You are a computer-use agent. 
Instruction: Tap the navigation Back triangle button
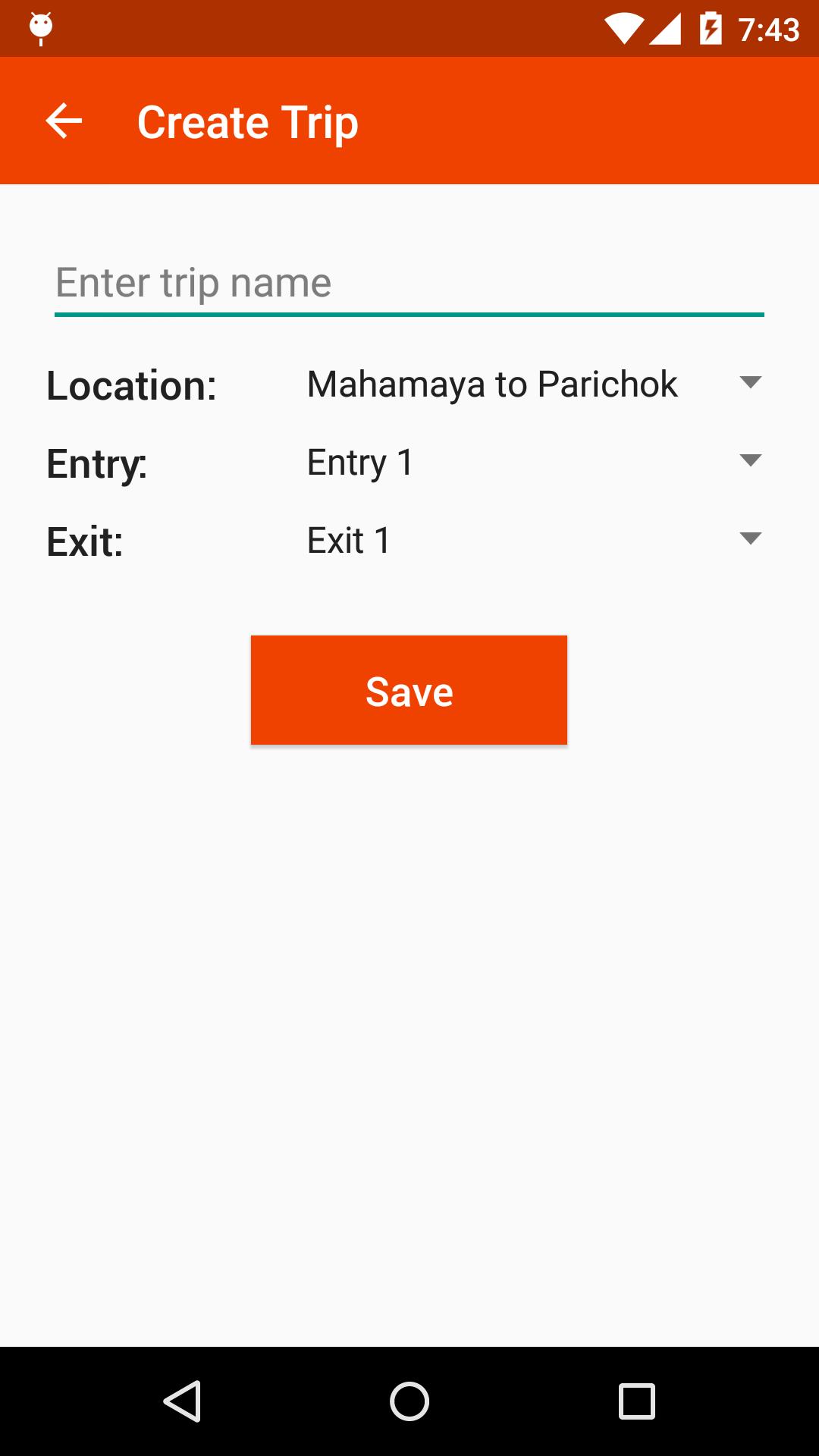click(184, 1399)
